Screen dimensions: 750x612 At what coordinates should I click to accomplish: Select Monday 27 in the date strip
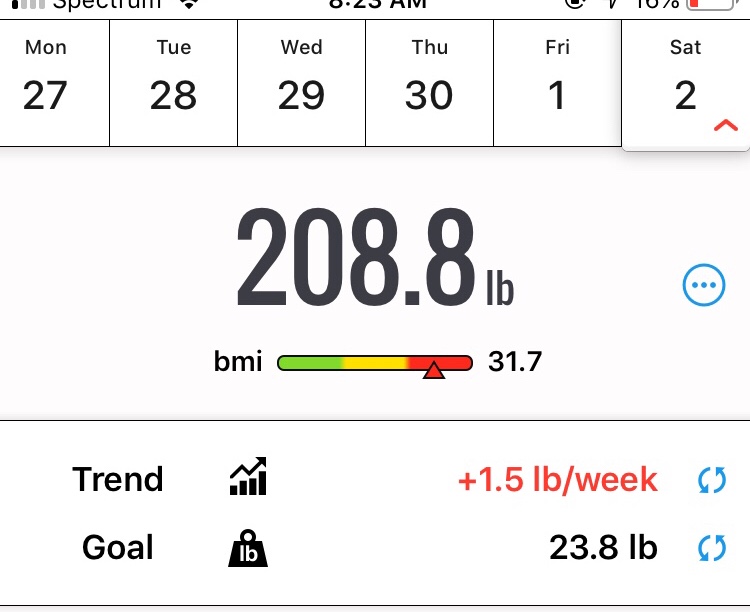[x=54, y=83]
